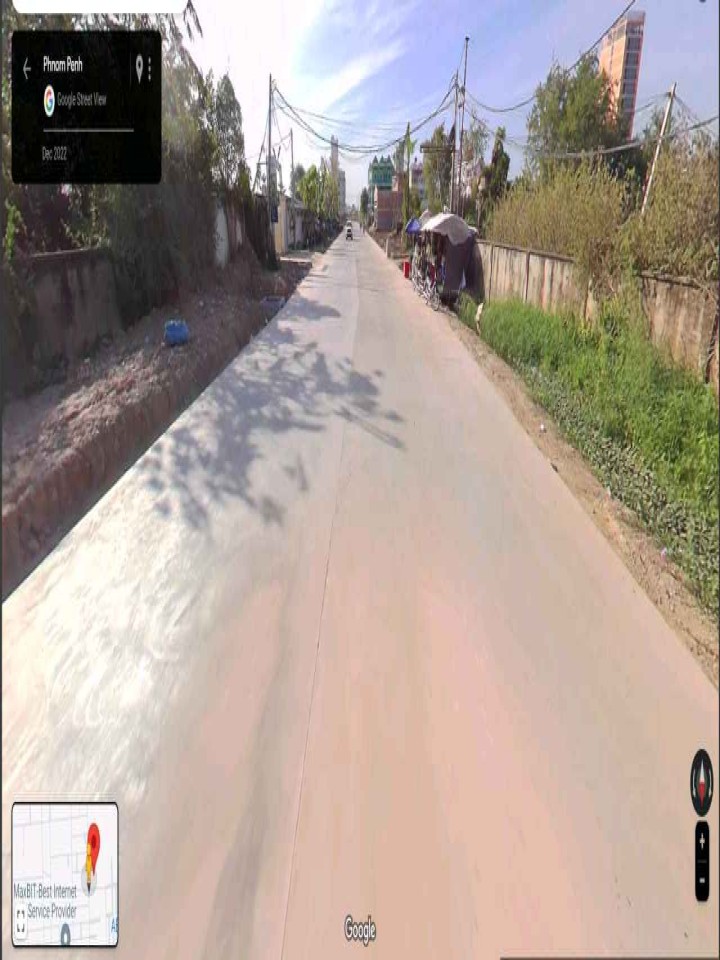Zoom out with the minus button
The image size is (720, 960).
pos(702,880)
